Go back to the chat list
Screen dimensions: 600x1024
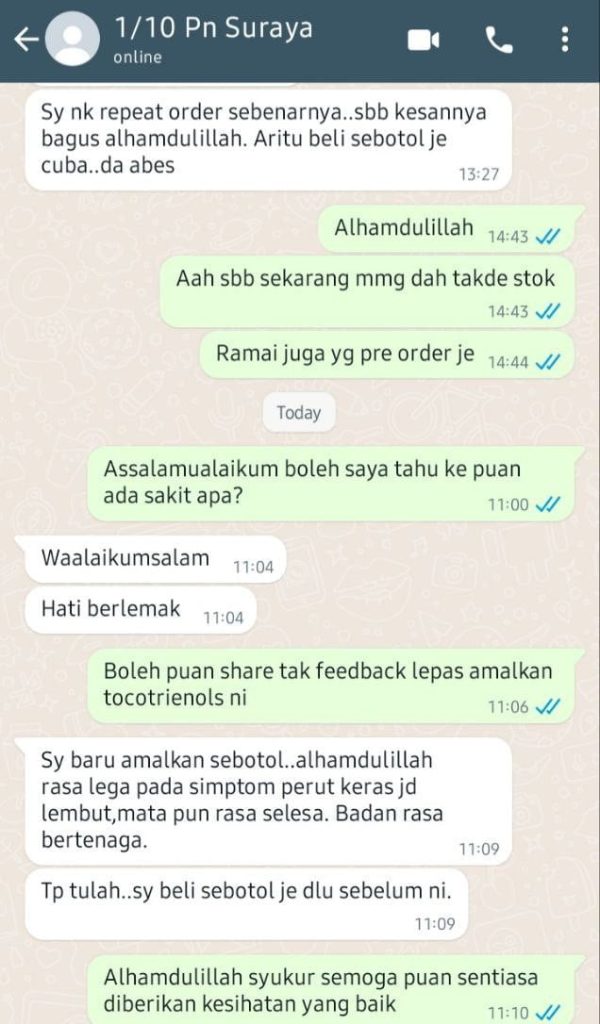tap(25, 40)
